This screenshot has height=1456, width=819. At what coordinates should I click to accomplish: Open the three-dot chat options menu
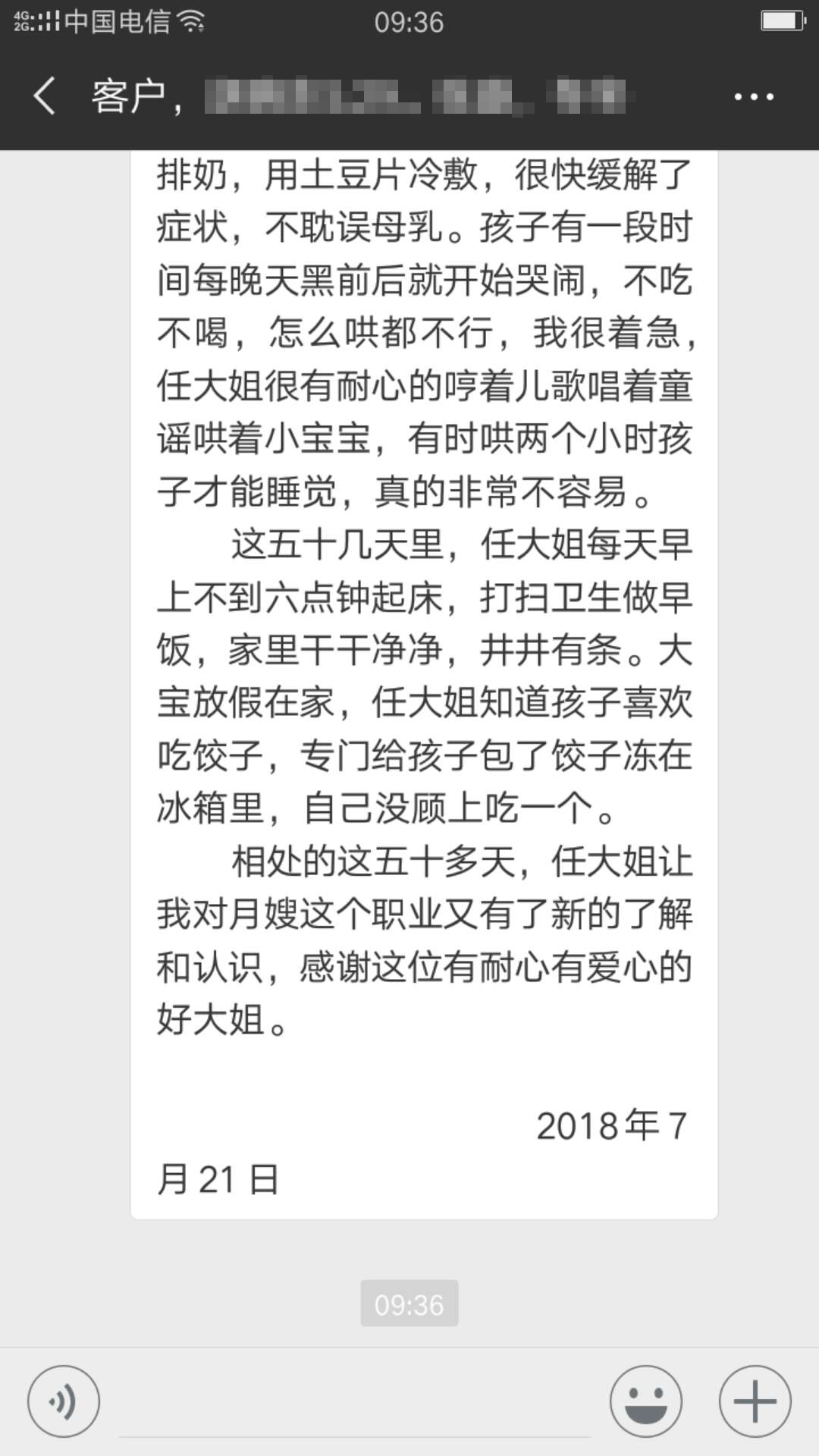[754, 97]
